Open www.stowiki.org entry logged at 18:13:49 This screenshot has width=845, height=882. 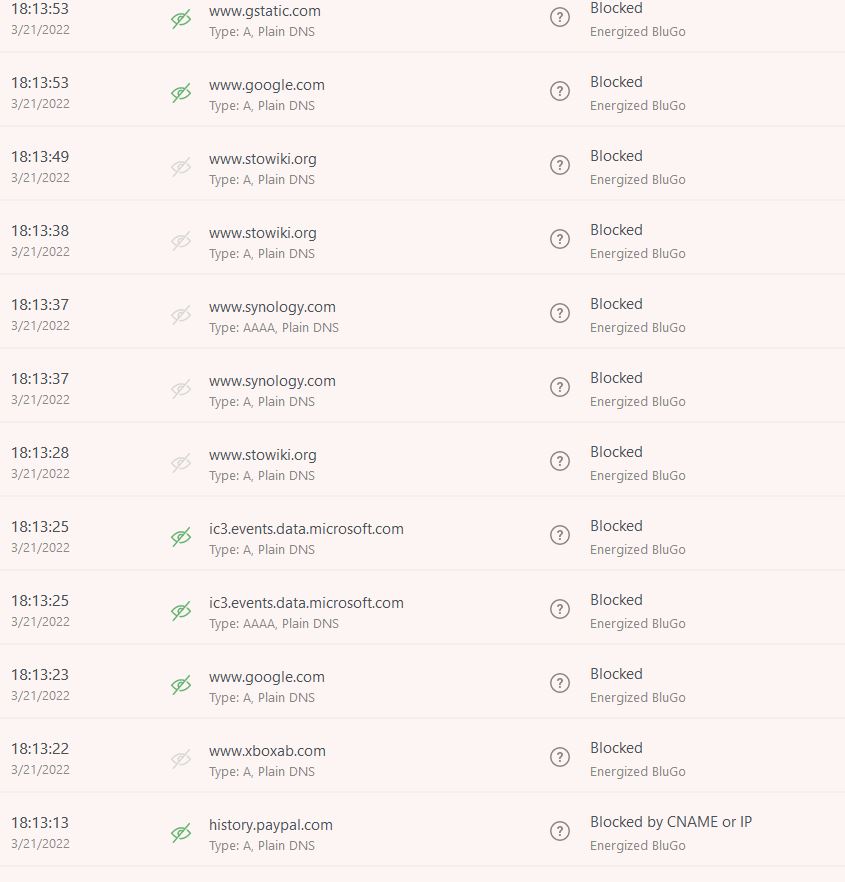[x=263, y=159]
